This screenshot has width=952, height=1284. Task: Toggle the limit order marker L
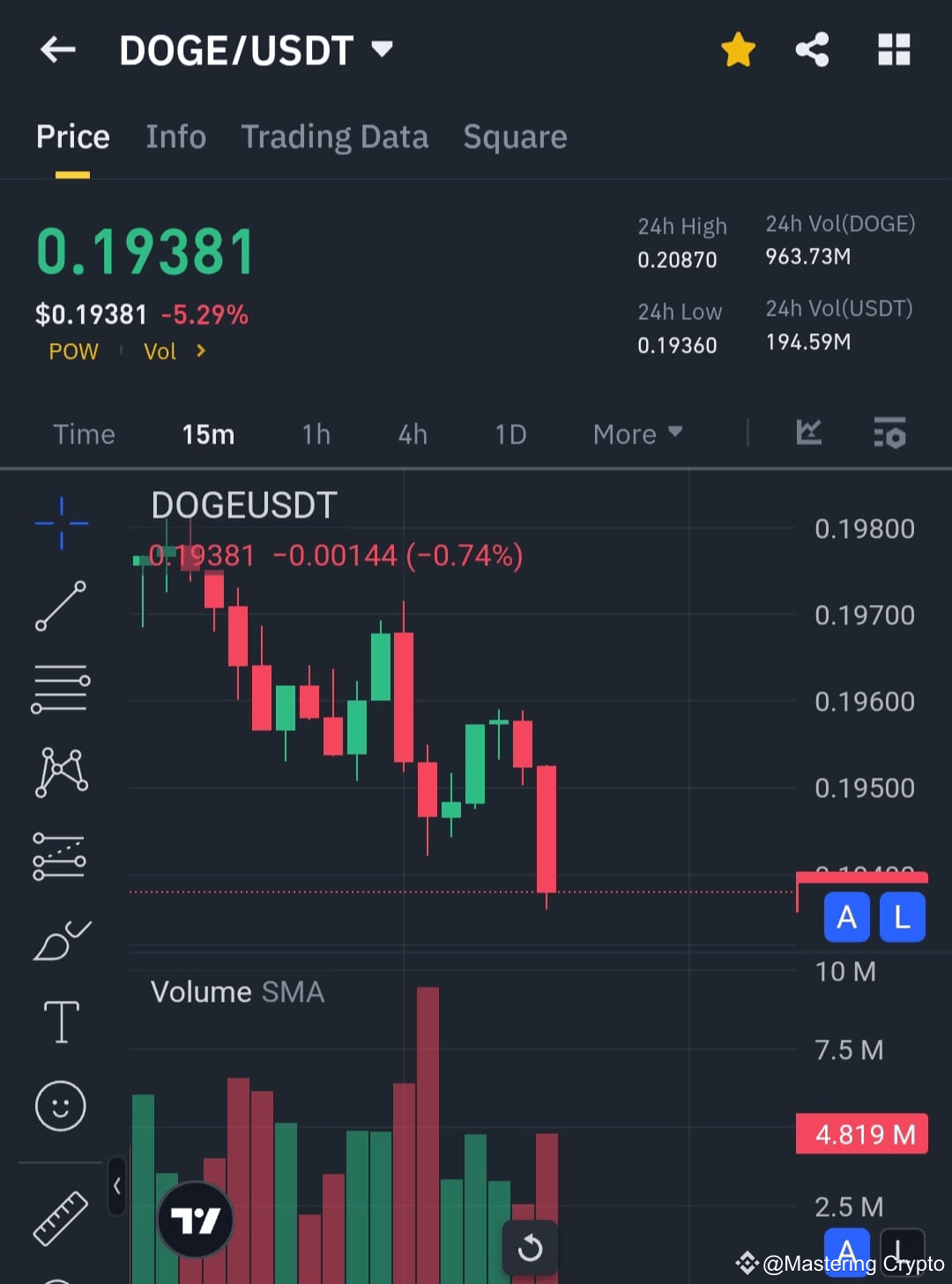902,916
